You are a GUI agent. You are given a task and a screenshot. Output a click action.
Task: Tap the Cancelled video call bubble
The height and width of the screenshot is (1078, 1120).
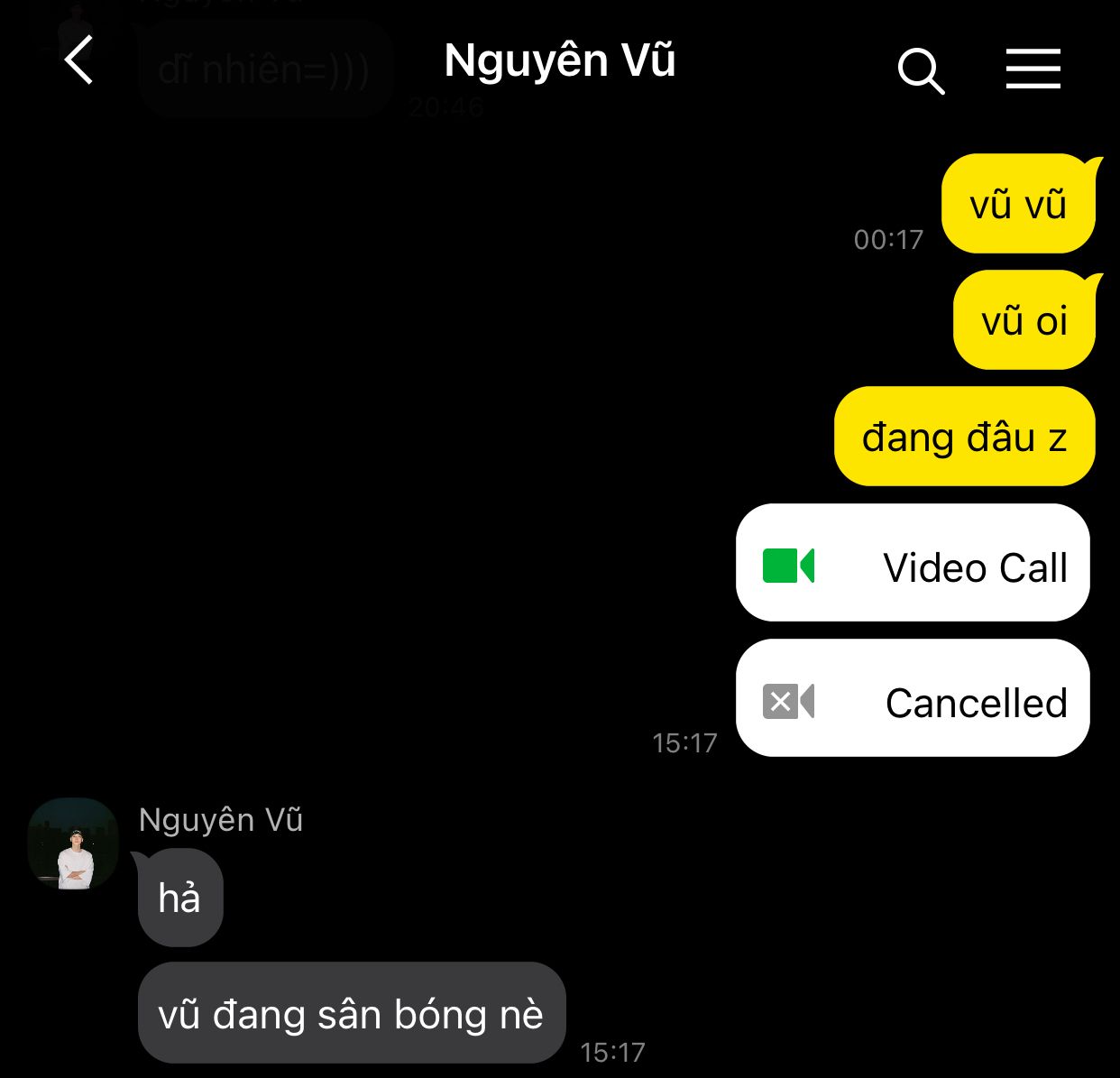(x=913, y=698)
